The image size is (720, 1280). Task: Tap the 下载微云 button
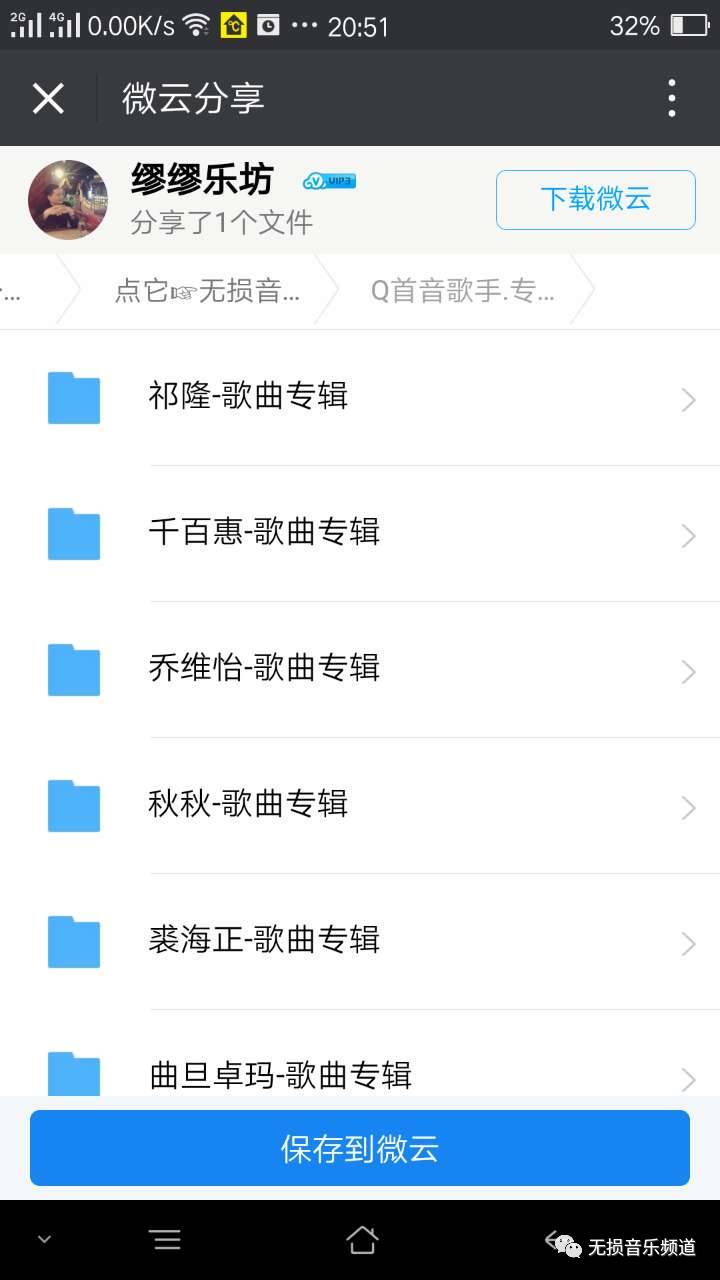click(x=595, y=199)
